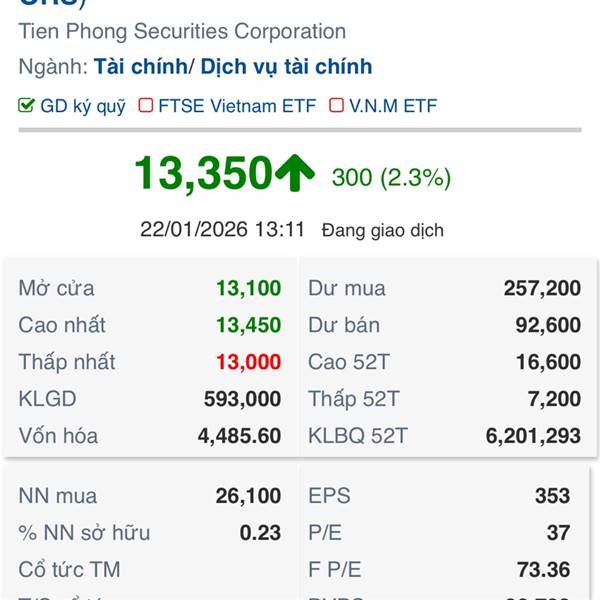
Task: Open the Dịch vụ tài chính industry link
Action: click(x=286, y=67)
